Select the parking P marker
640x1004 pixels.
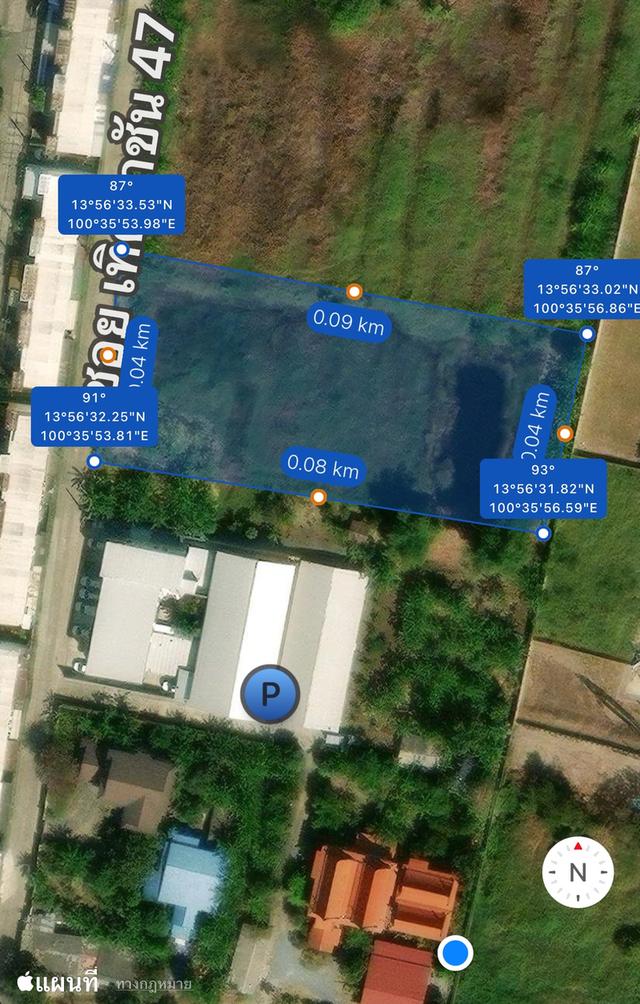pyautogui.click(x=270, y=692)
